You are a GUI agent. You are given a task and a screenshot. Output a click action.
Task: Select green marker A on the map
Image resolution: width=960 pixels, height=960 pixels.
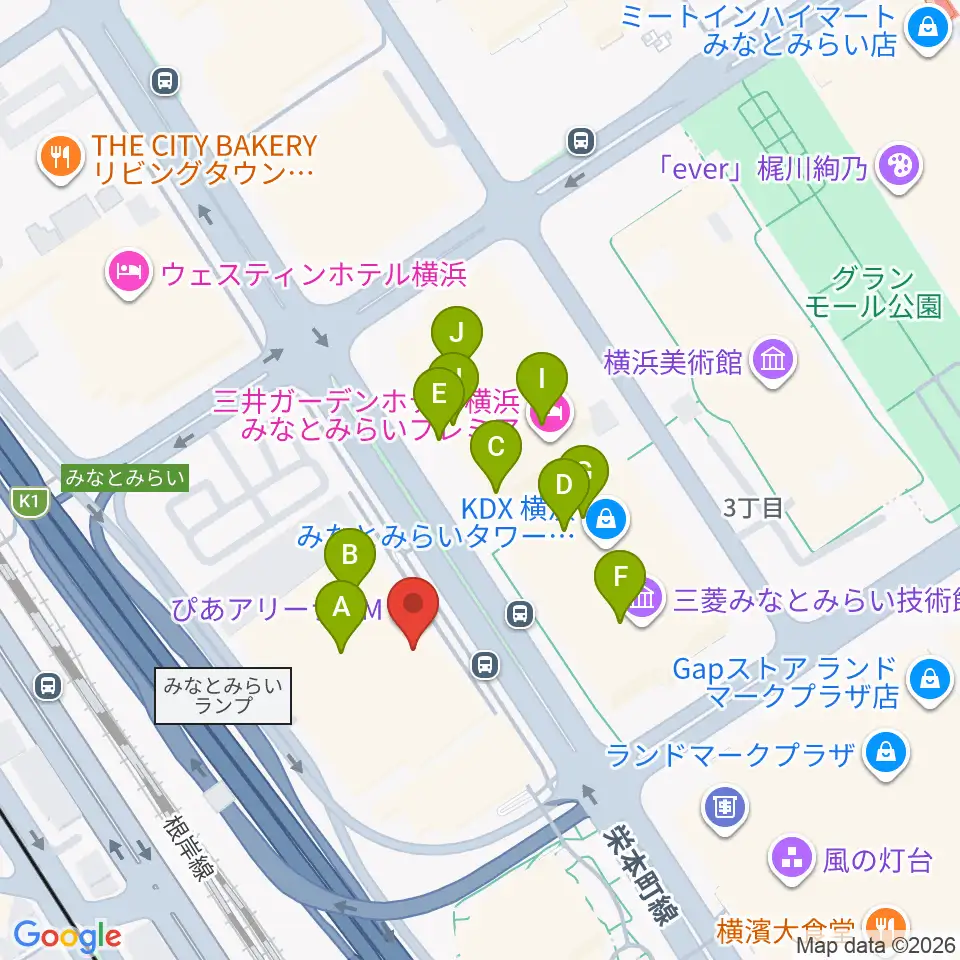(x=341, y=608)
